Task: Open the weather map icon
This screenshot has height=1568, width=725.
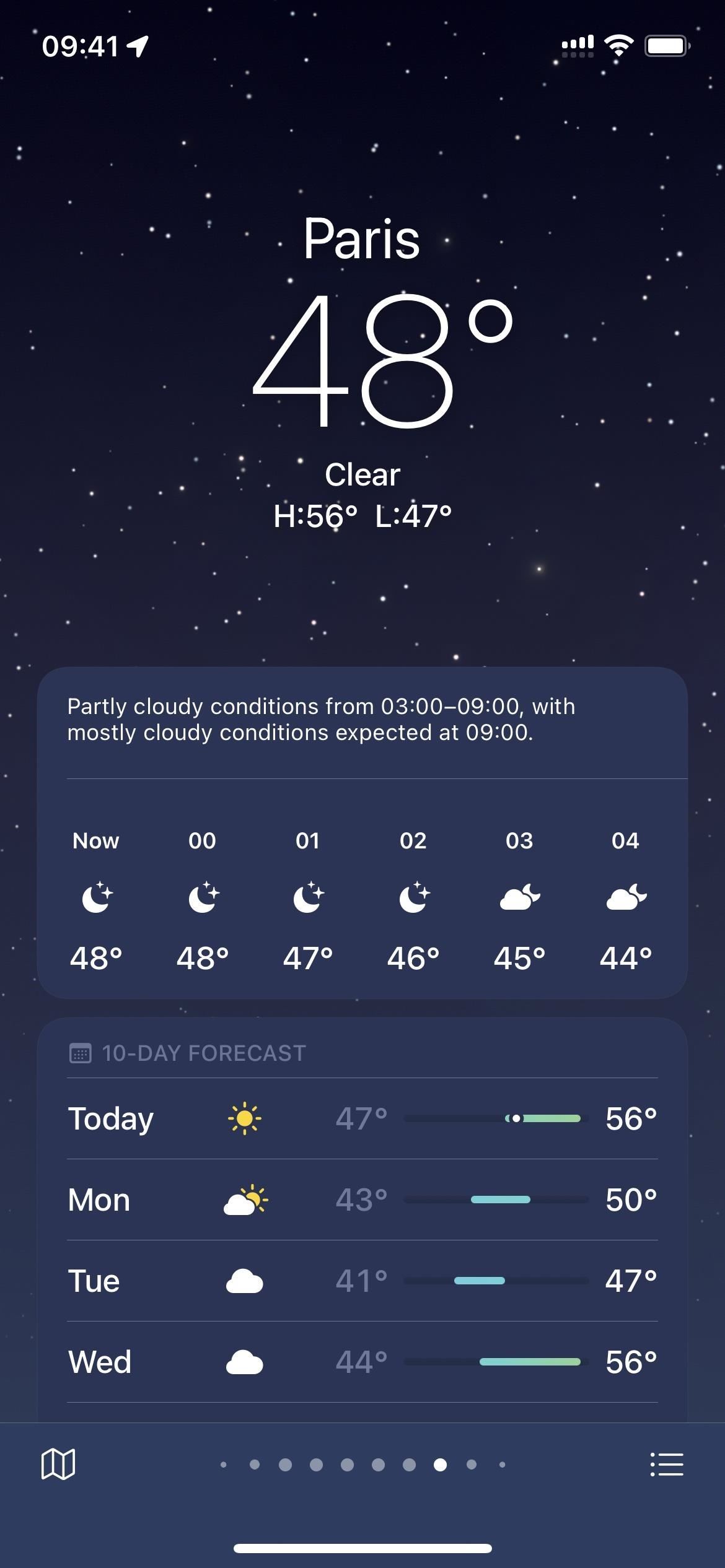Action: [58, 1465]
